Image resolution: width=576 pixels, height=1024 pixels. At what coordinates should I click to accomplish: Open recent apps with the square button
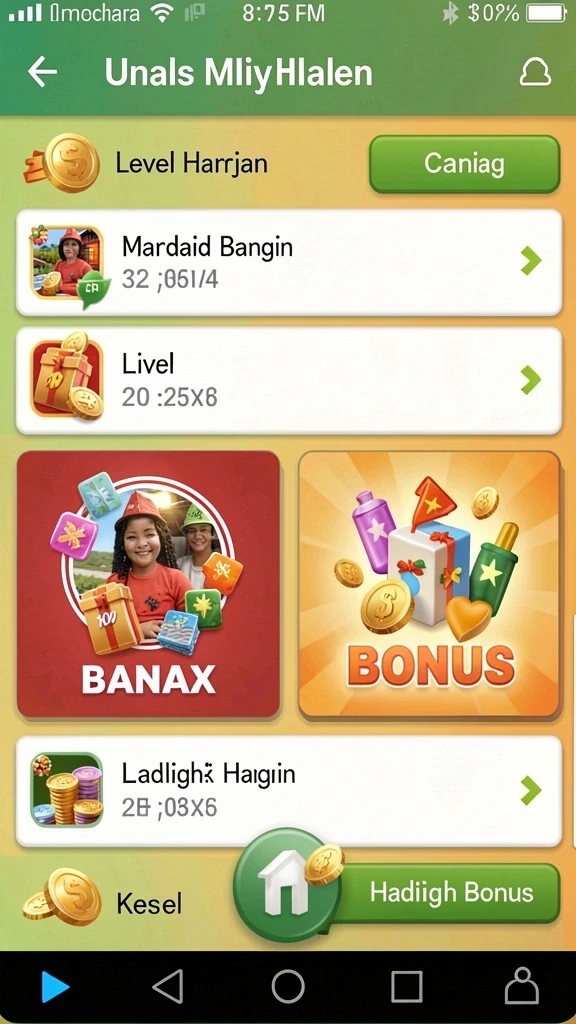tap(406, 986)
